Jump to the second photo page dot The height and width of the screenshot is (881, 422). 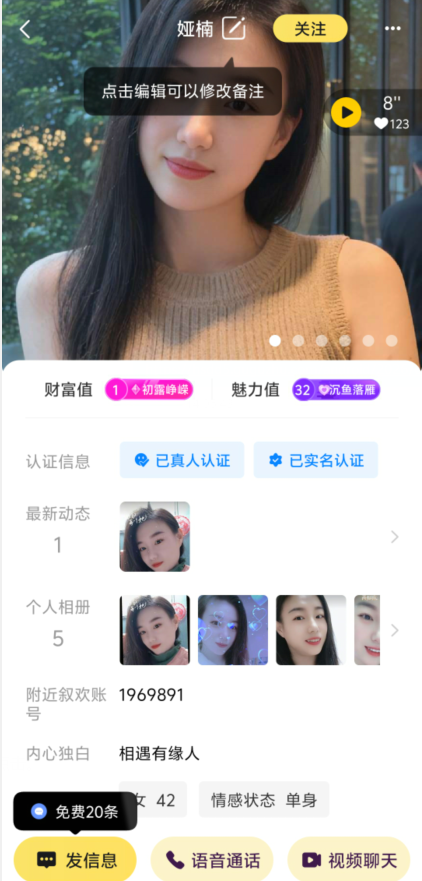pos(298,340)
